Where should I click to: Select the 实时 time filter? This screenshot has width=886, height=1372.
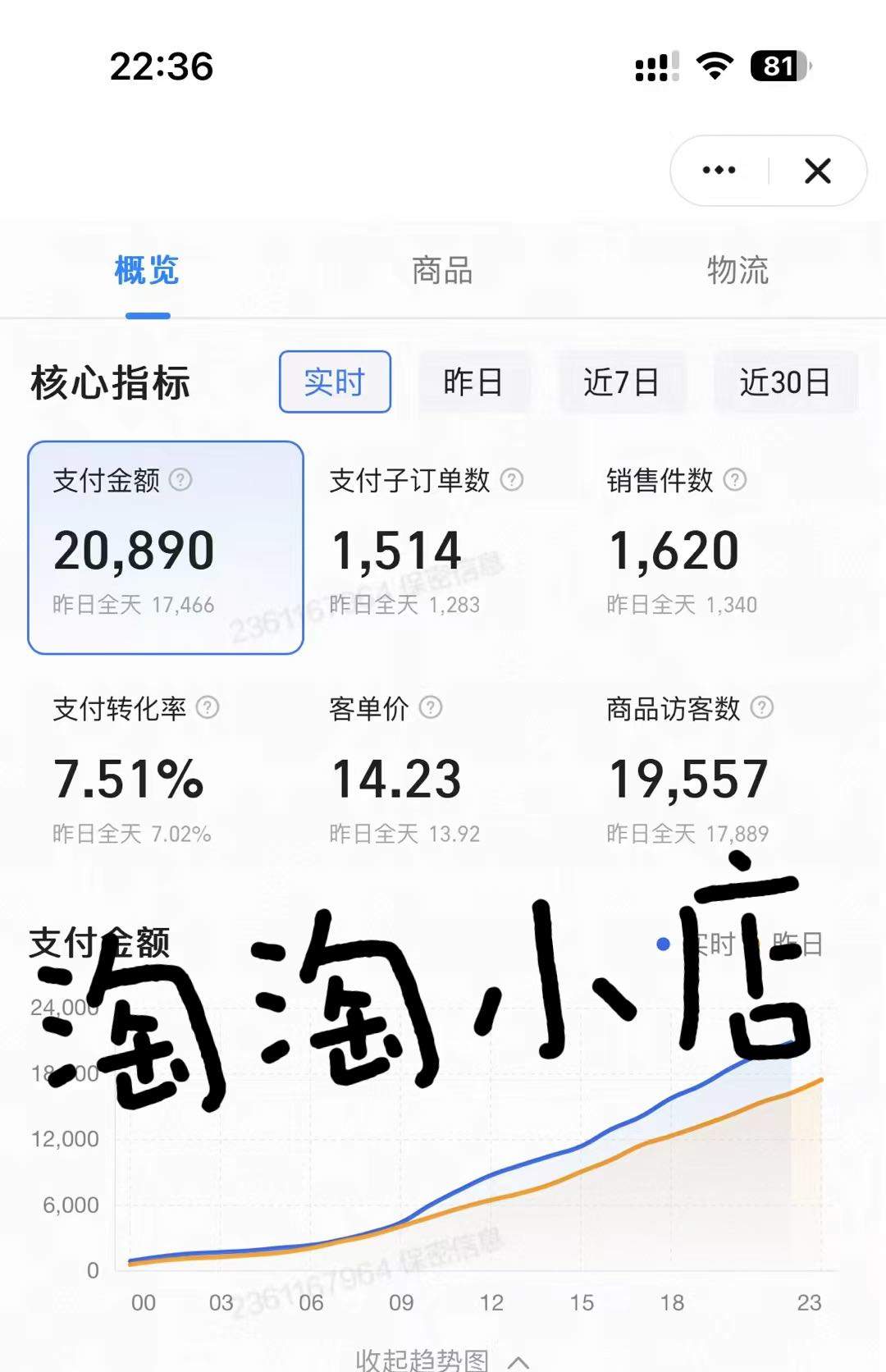point(335,382)
